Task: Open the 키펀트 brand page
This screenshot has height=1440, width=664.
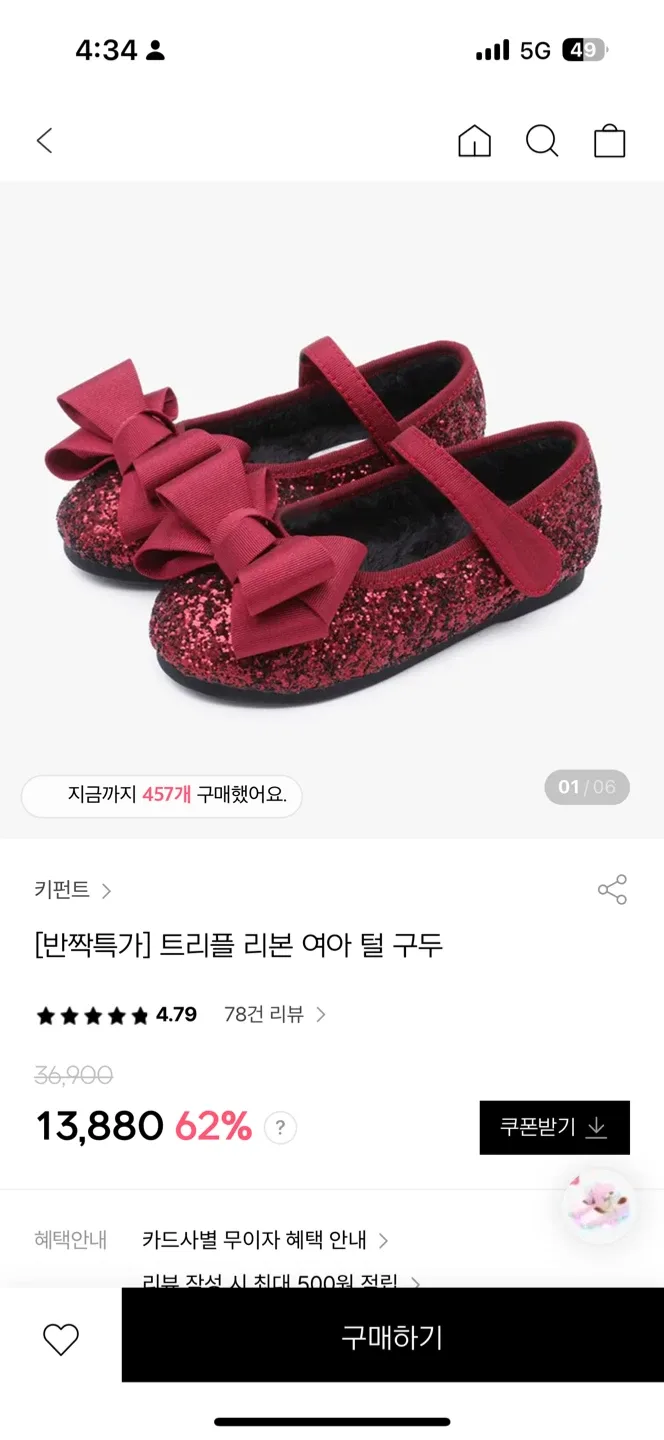Action: [x=72, y=890]
